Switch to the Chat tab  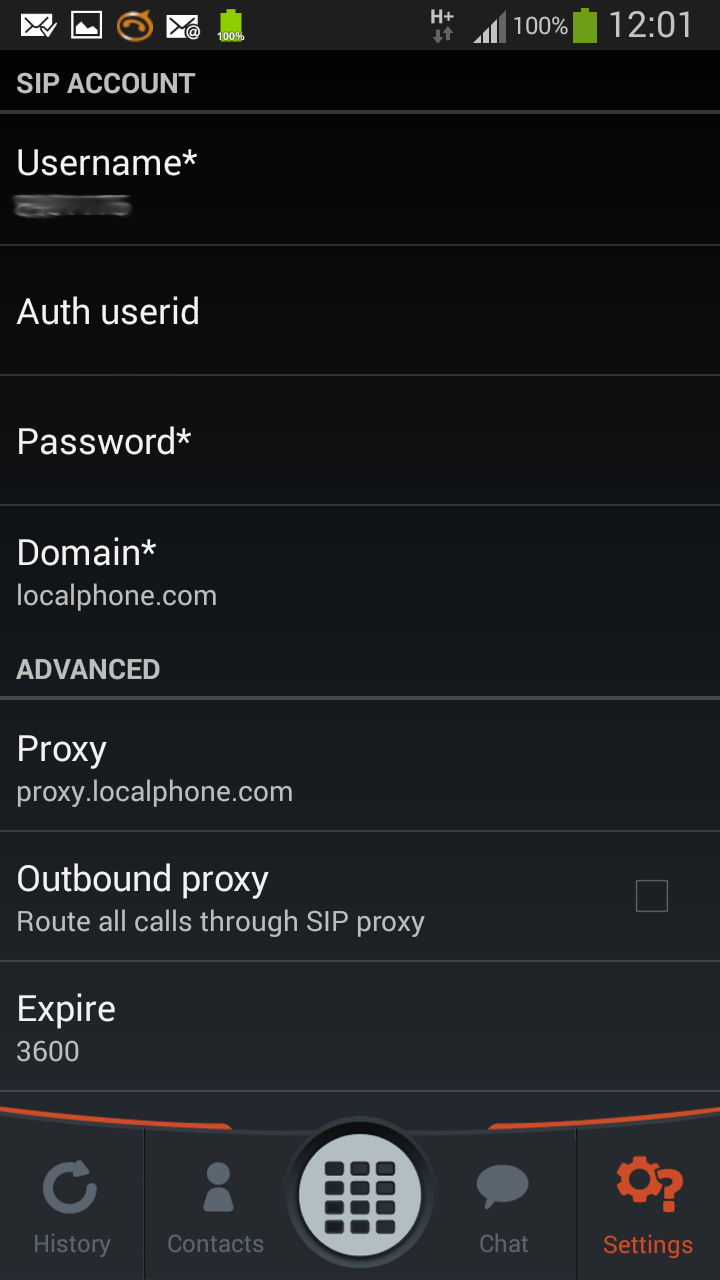point(503,1205)
